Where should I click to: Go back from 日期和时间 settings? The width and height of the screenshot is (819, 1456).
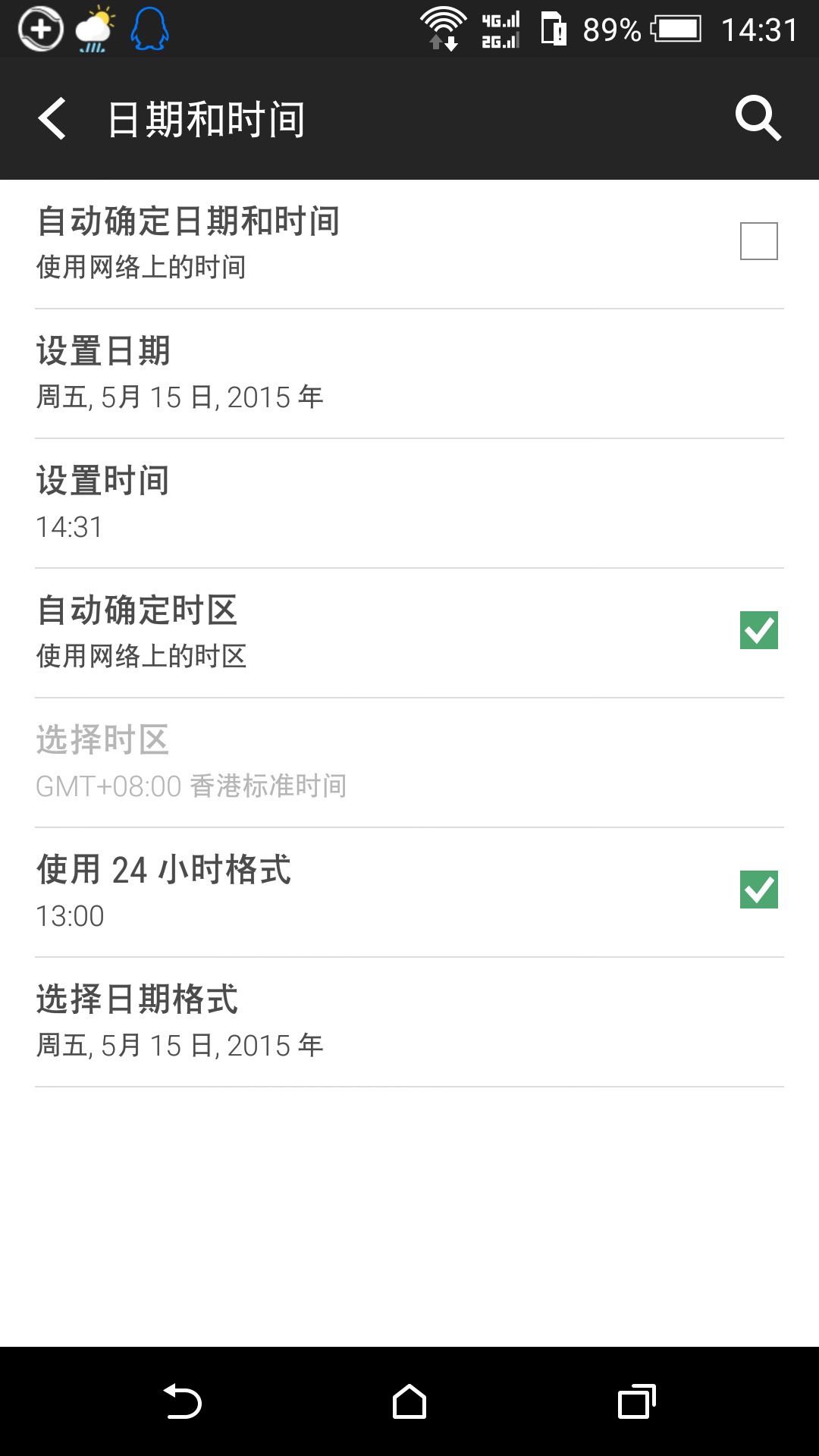[x=52, y=118]
